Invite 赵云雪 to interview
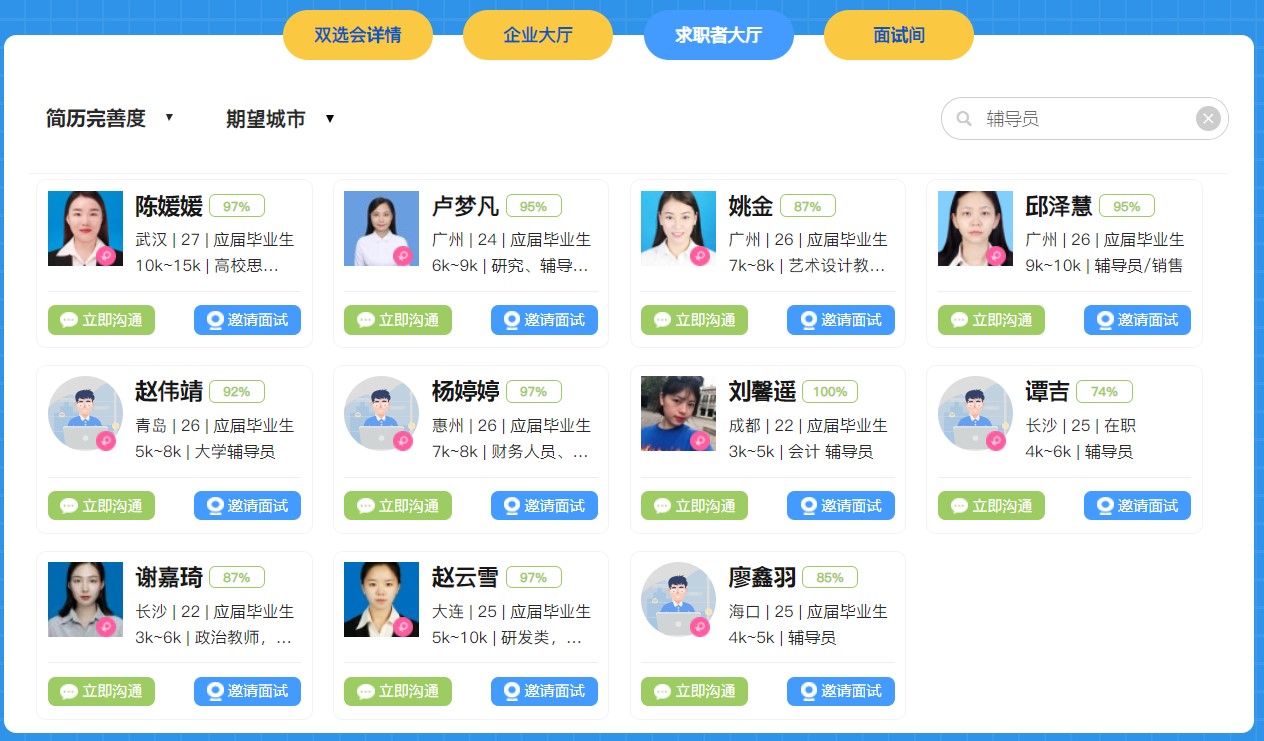 pyautogui.click(x=544, y=691)
